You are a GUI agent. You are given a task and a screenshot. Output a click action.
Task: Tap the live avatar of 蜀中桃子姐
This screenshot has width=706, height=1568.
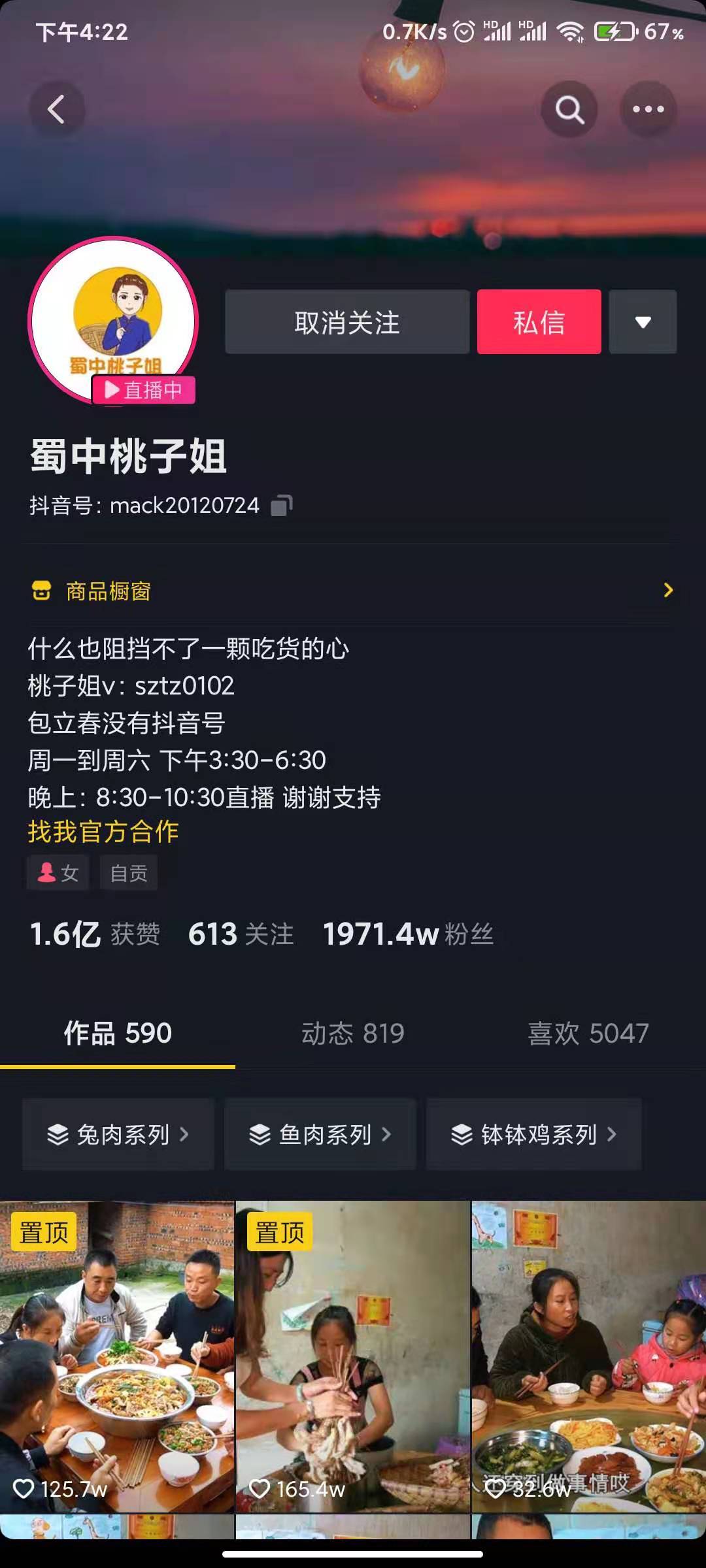point(113,320)
